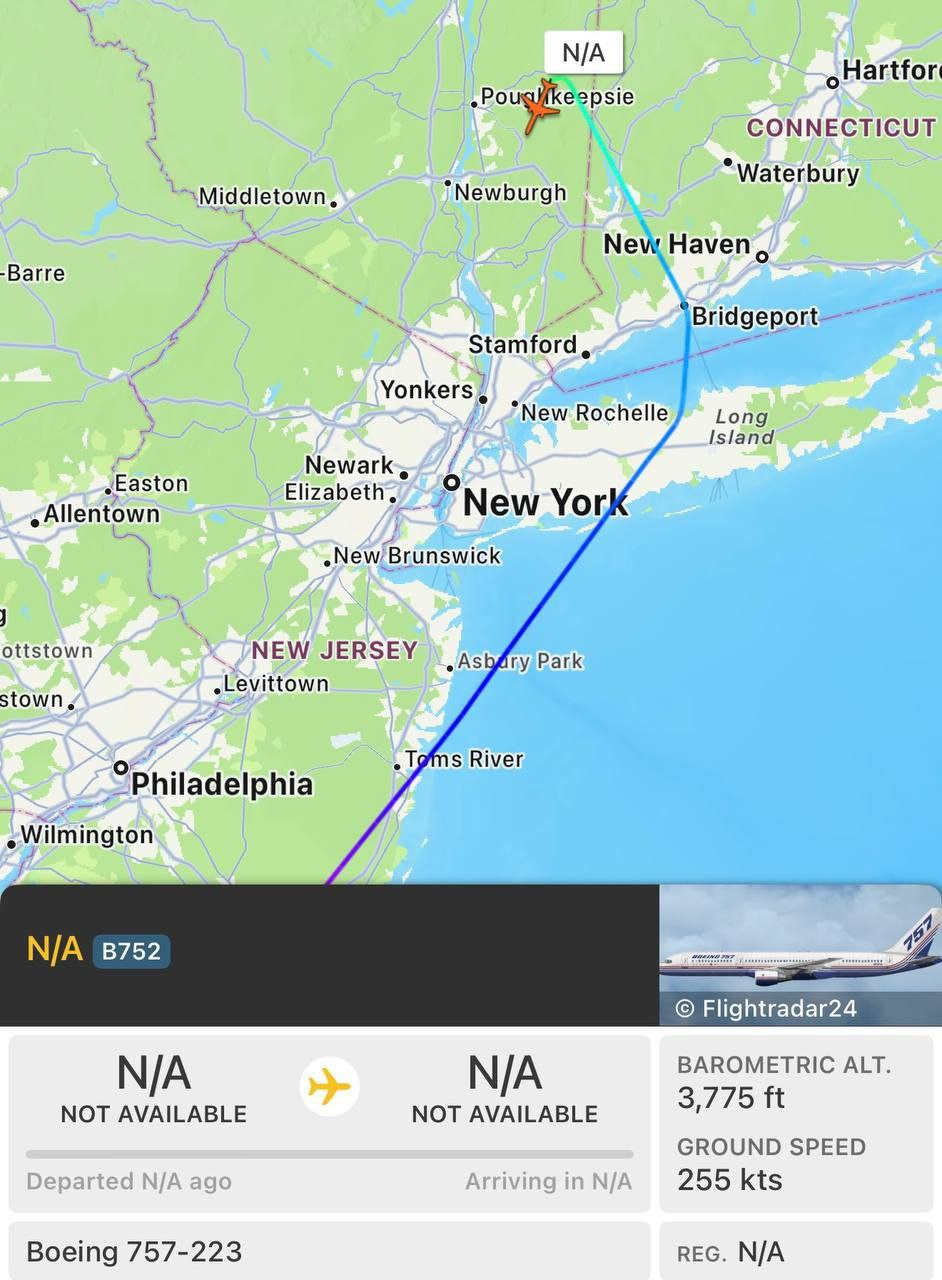This screenshot has height=1280, width=942.
Task: Tap the N/A callout label above the plane
Action: point(583,53)
